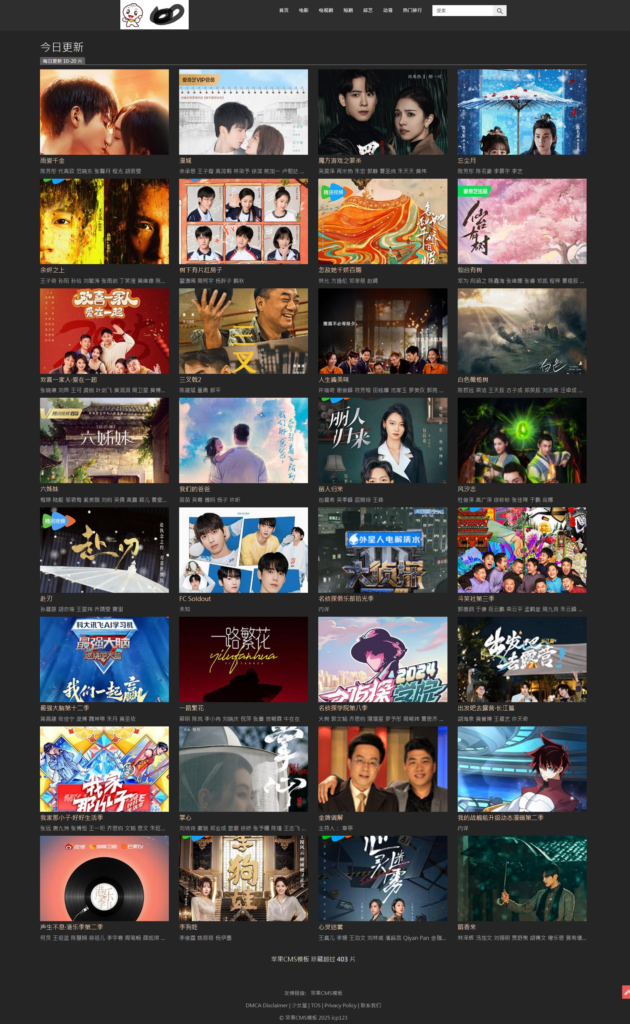Open the 白色橄榄树 video card
This screenshot has height=1024, width=630.
click(x=522, y=331)
